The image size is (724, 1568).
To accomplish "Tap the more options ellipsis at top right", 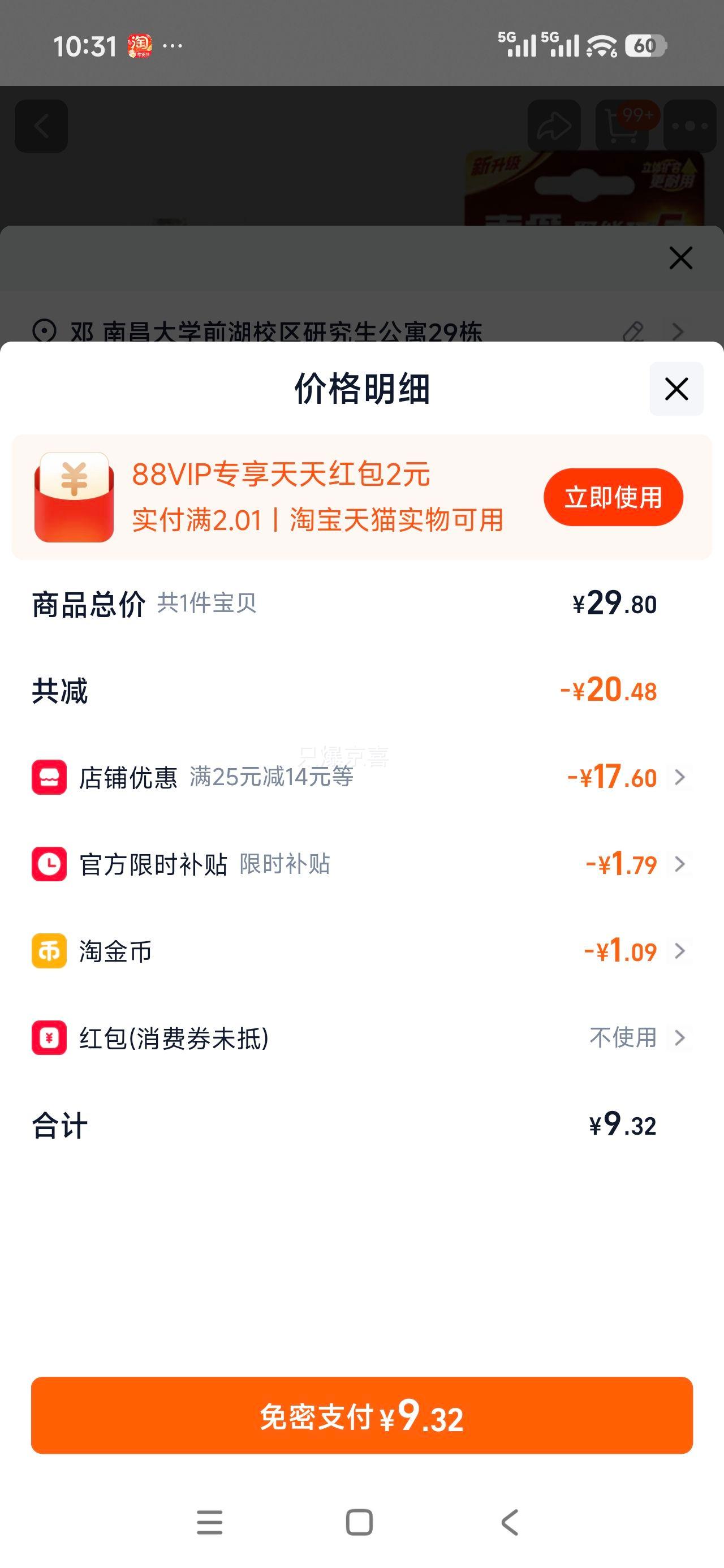I will coord(689,126).
